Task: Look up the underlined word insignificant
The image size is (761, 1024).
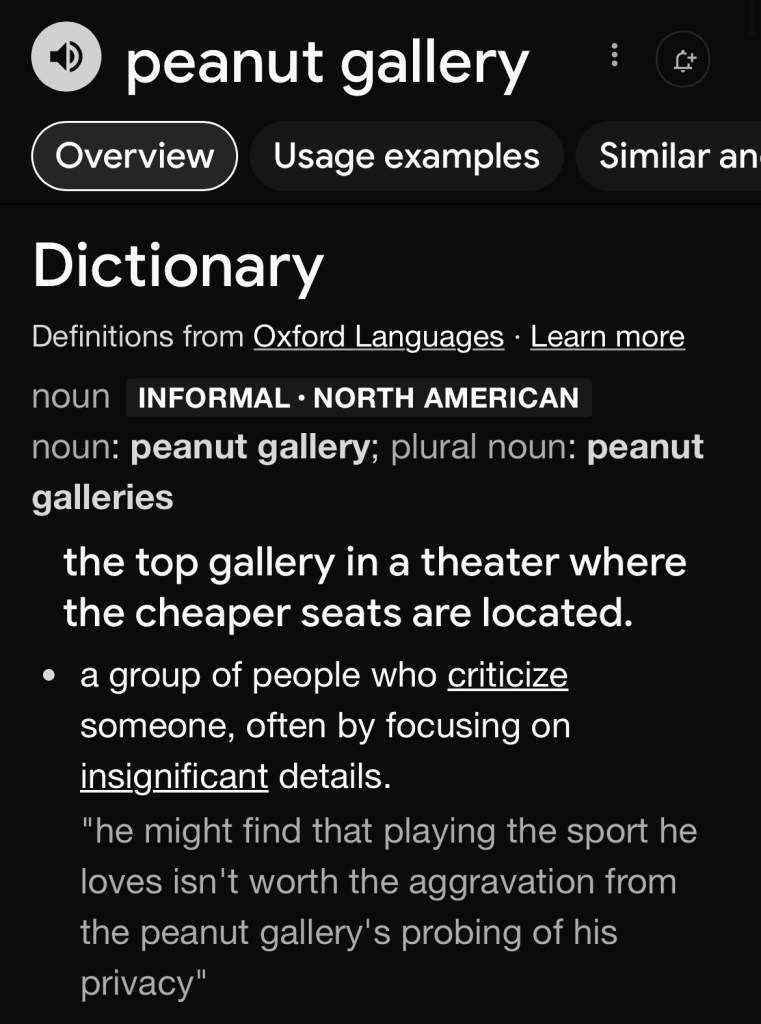Action: tap(174, 776)
